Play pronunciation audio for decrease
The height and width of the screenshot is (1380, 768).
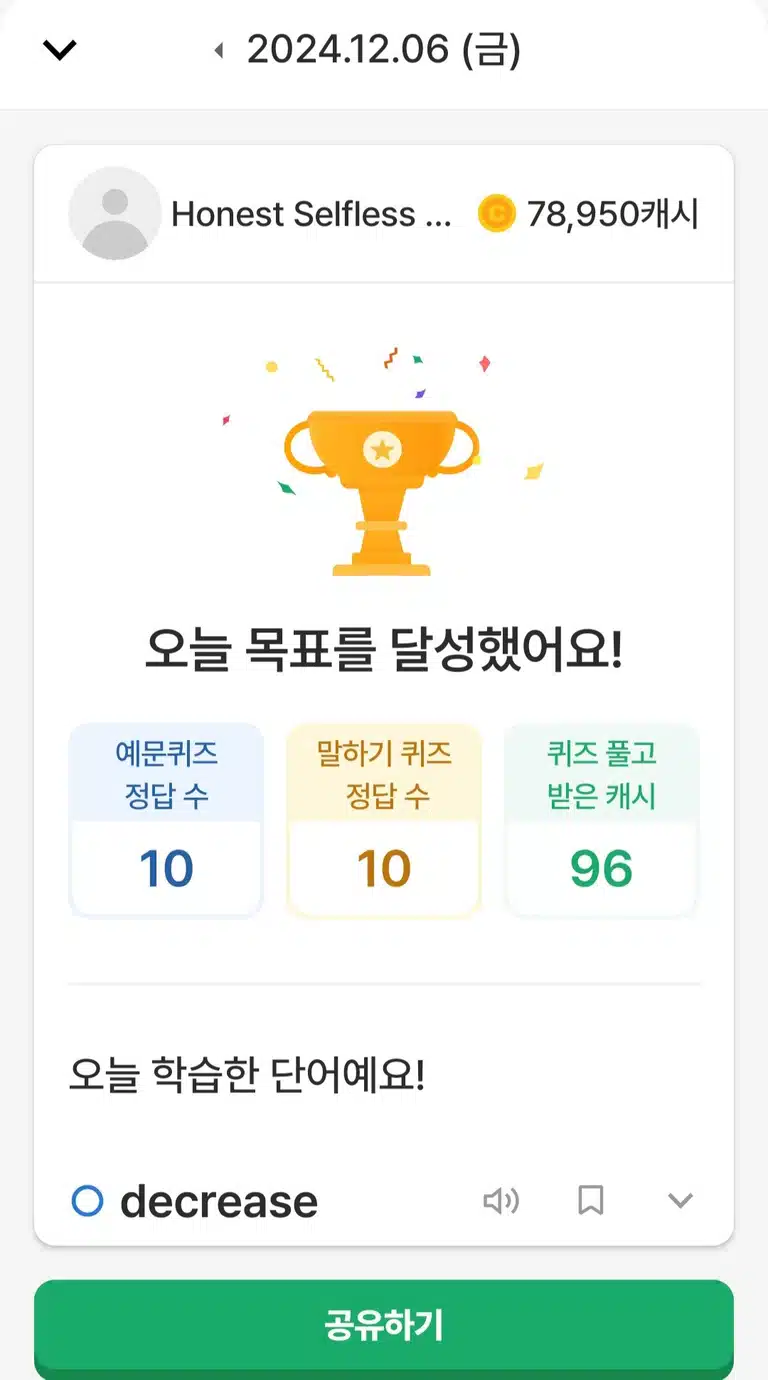(x=501, y=1200)
